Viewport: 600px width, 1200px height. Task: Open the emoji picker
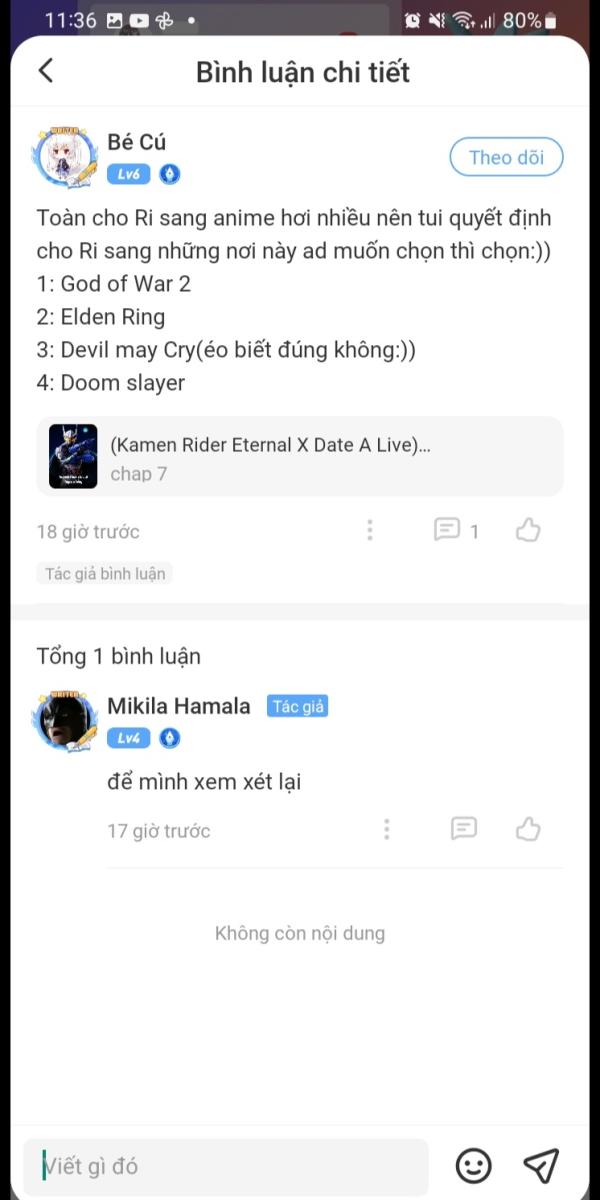tap(473, 1165)
